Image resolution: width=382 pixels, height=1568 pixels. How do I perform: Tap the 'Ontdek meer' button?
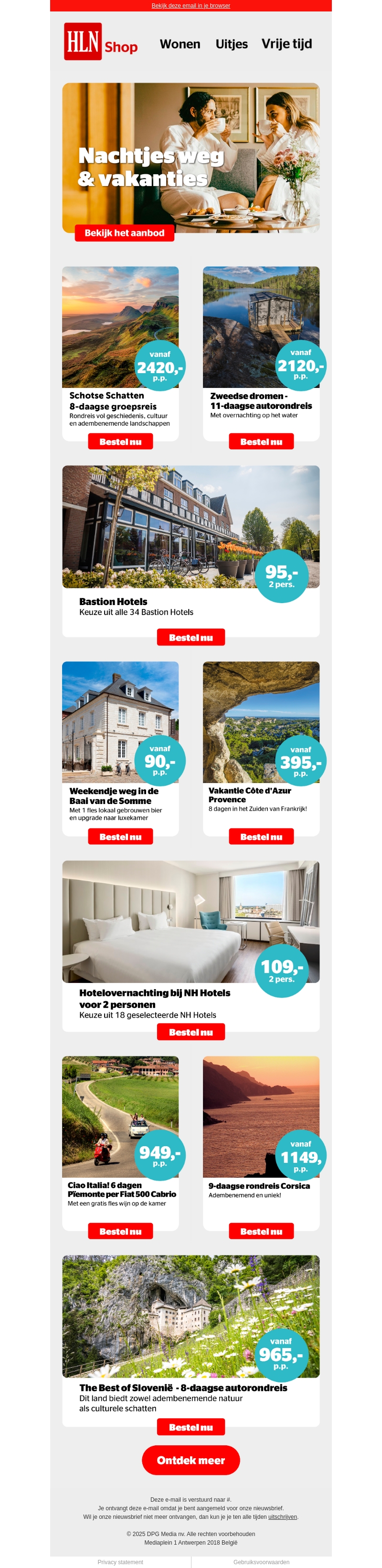pyautogui.click(x=191, y=1460)
